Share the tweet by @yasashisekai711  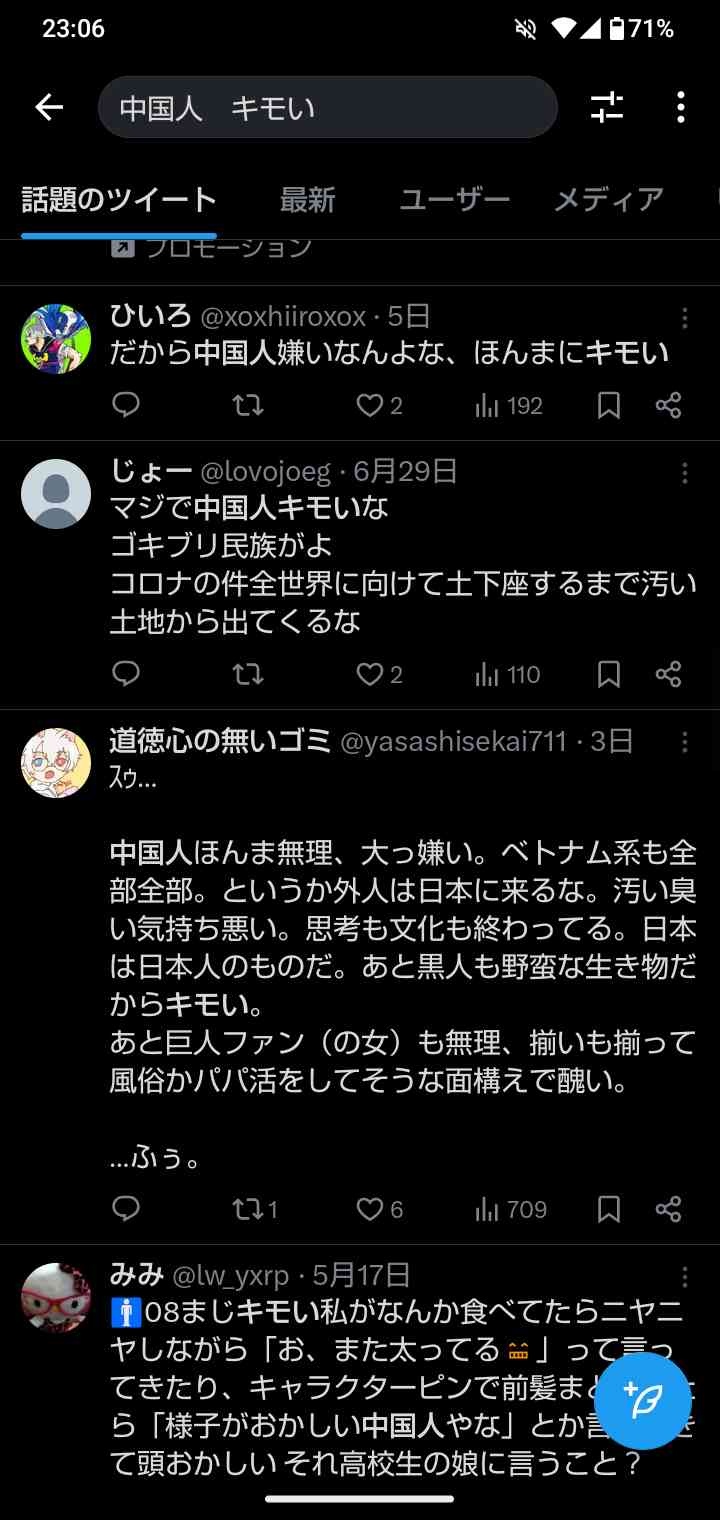click(668, 1209)
